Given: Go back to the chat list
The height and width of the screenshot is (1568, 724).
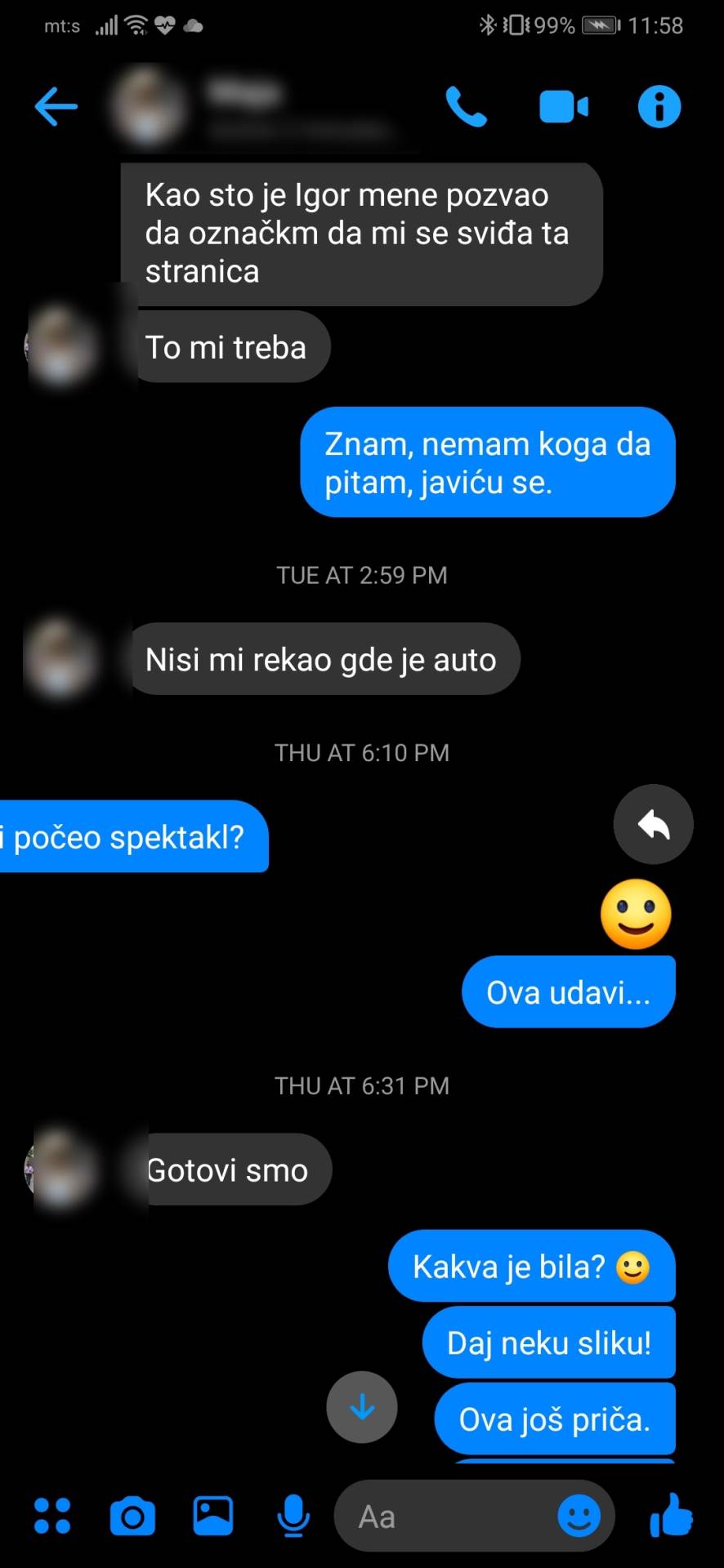Looking at the screenshot, I should pos(55,106).
